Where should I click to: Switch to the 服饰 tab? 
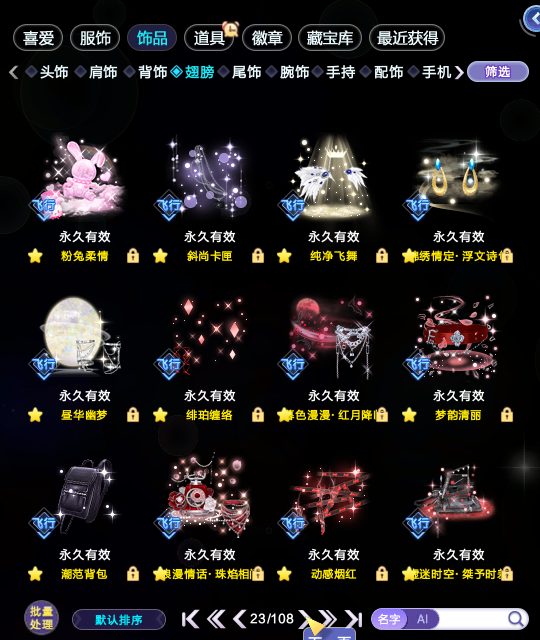(95, 38)
